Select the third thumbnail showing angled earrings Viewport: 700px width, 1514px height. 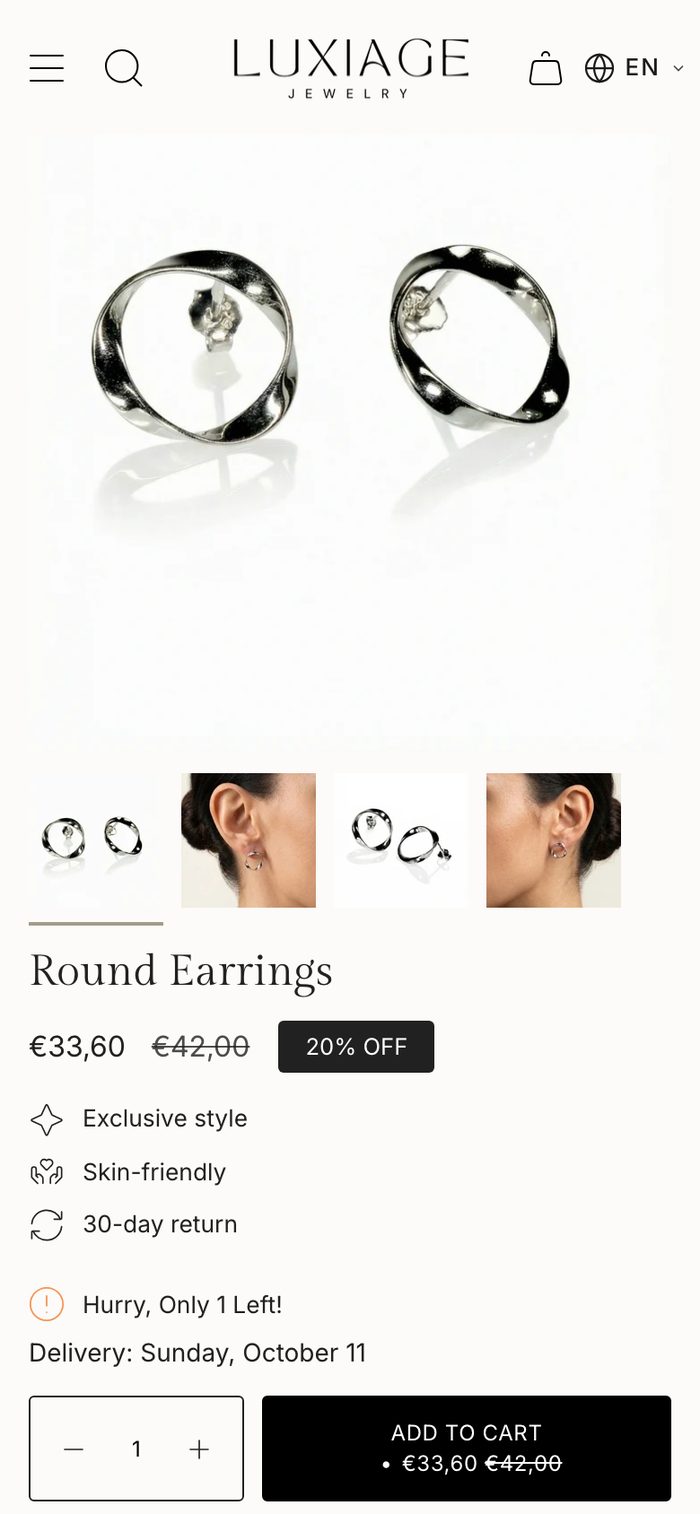click(x=401, y=840)
